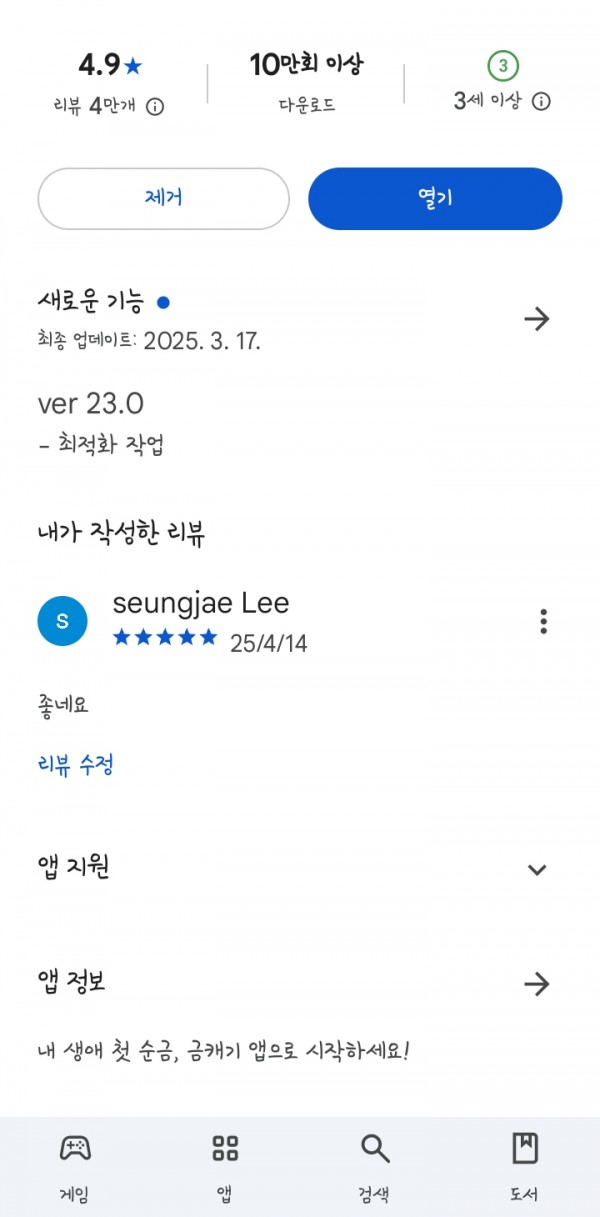The width and height of the screenshot is (600, 1217).
Task: Go to the 검색 tab
Action: pyautogui.click(x=375, y=1167)
